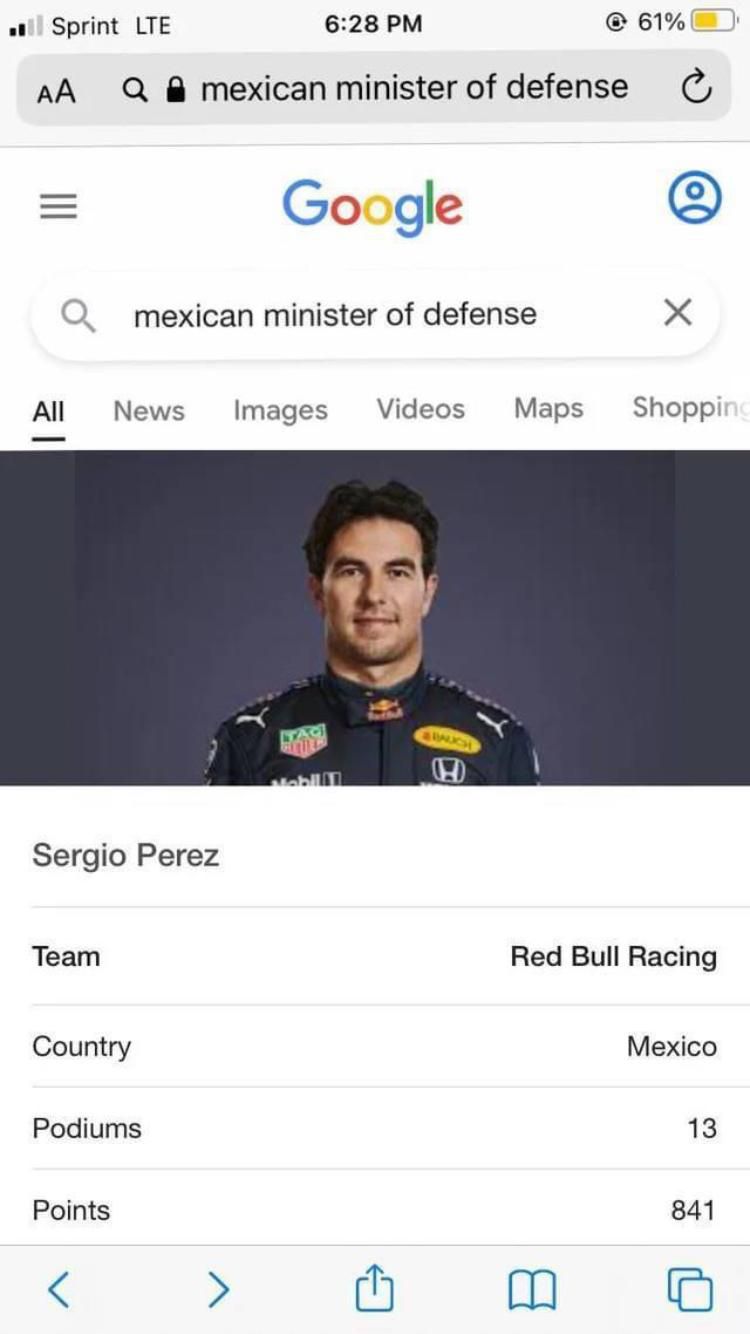
Task: Open the Google account profile icon
Action: pos(694,198)
